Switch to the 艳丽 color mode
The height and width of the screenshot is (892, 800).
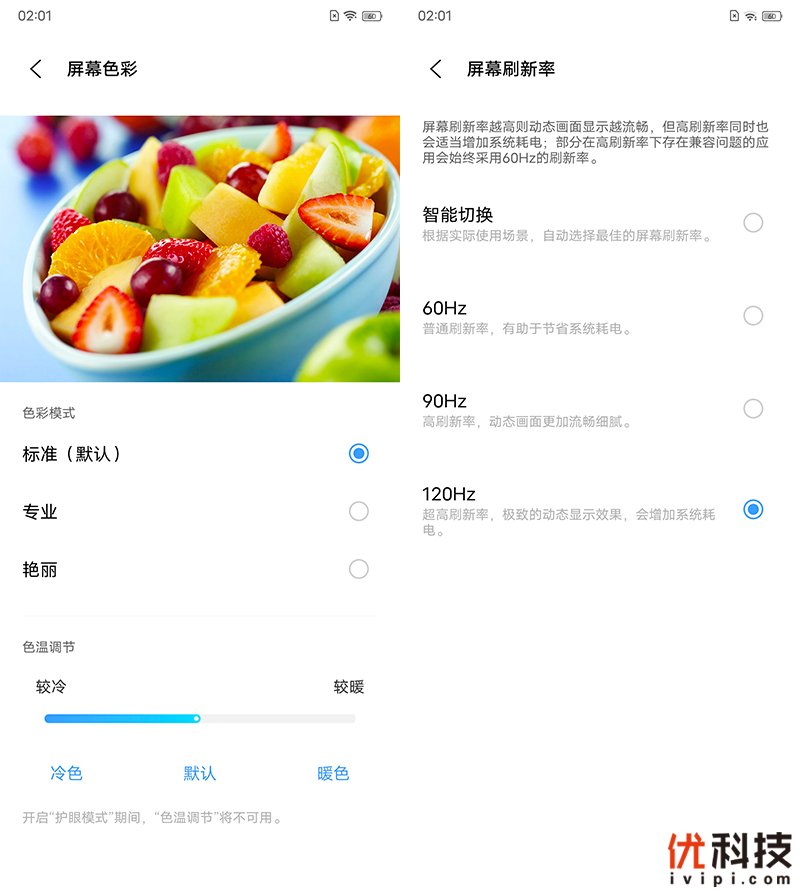point(358,570)
